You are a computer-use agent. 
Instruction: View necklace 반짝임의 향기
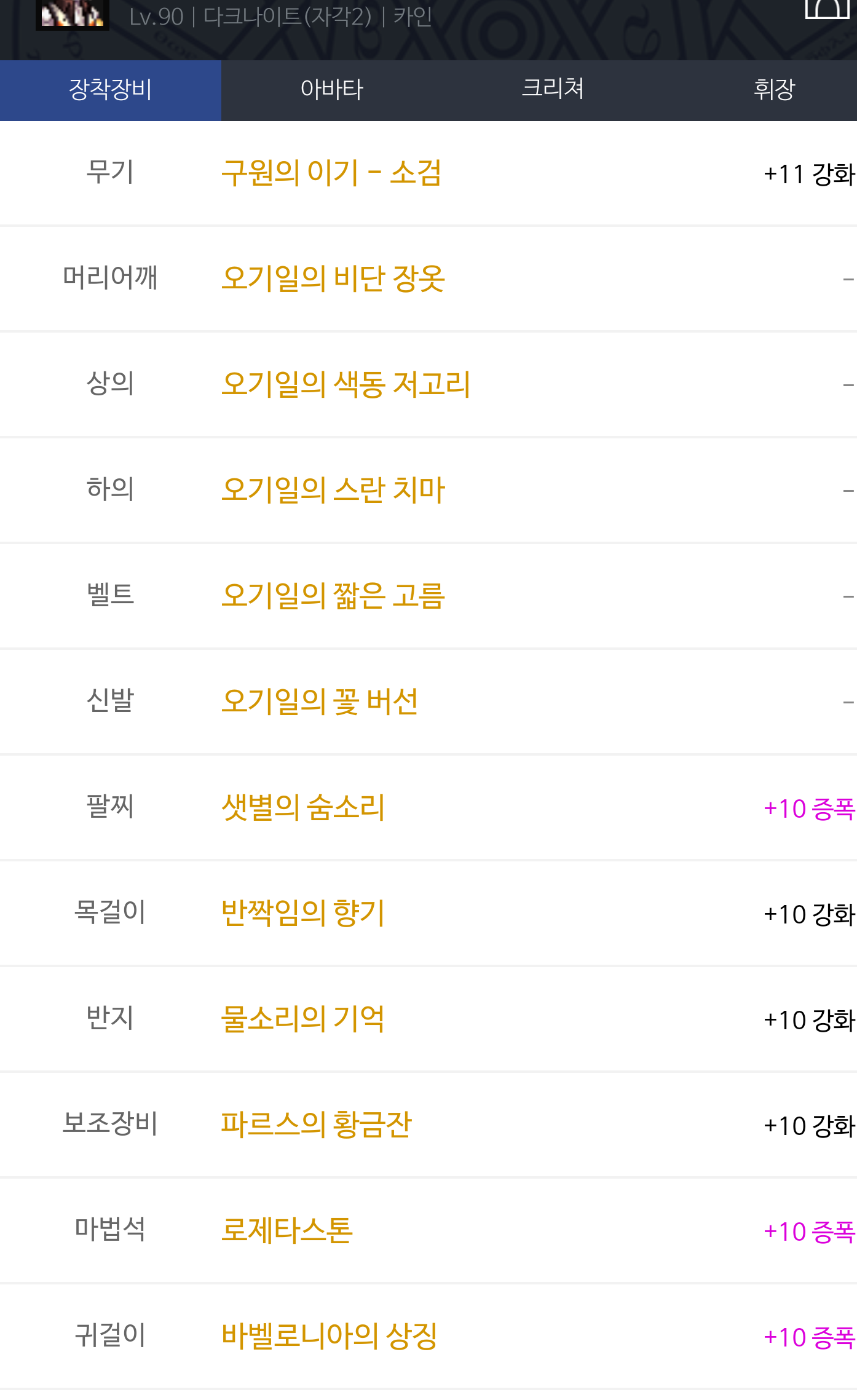click(x=302, y=913)
